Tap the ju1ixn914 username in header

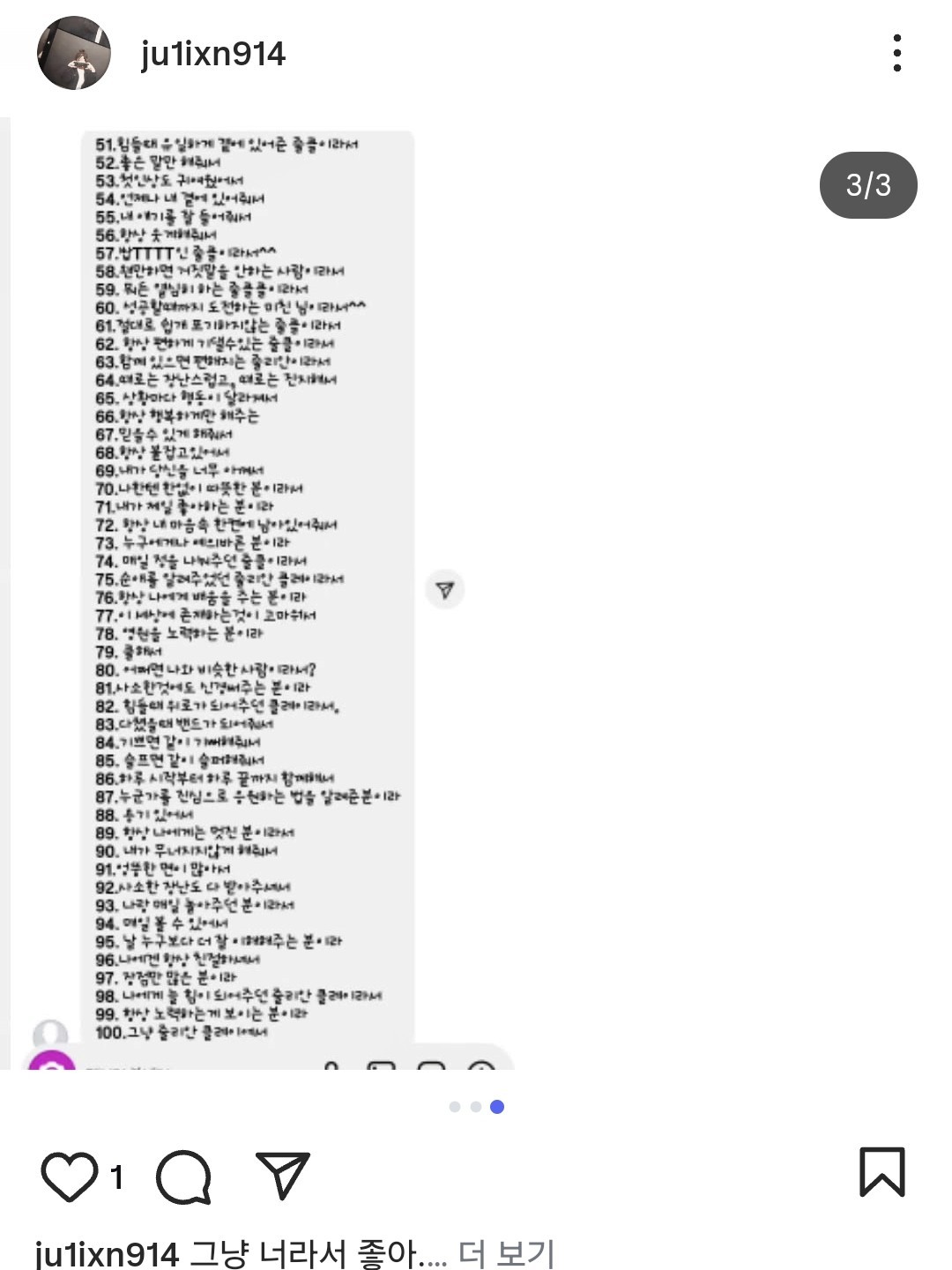point(212,55)
